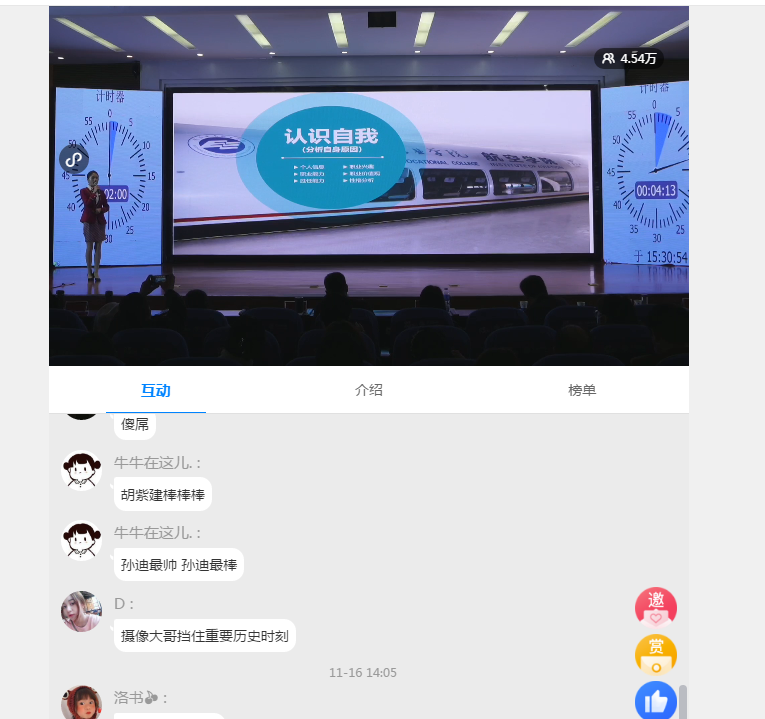This screenshot has height=719, width=765.
Task: Open 洛书's profile avatar
Action: pos(81,703)
